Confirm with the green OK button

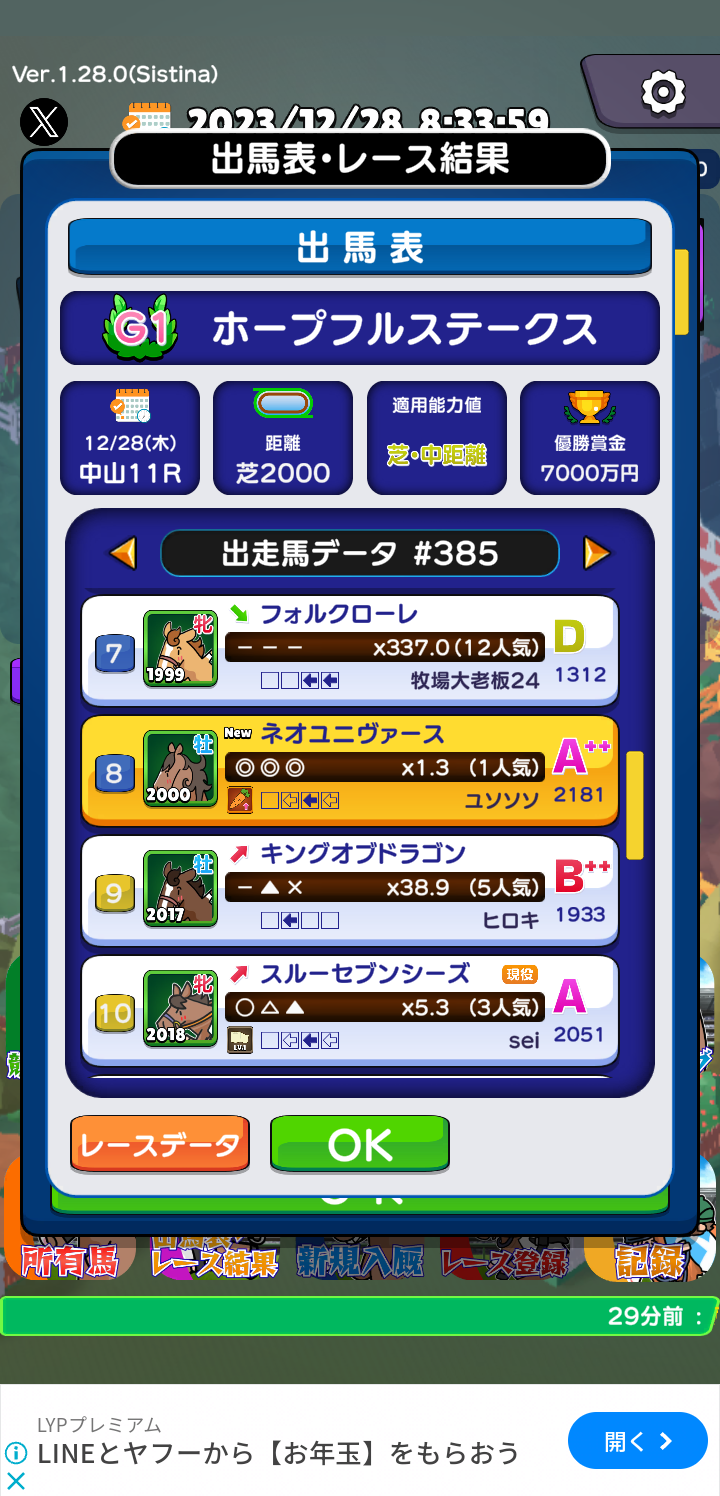(x=360, y=1144)
